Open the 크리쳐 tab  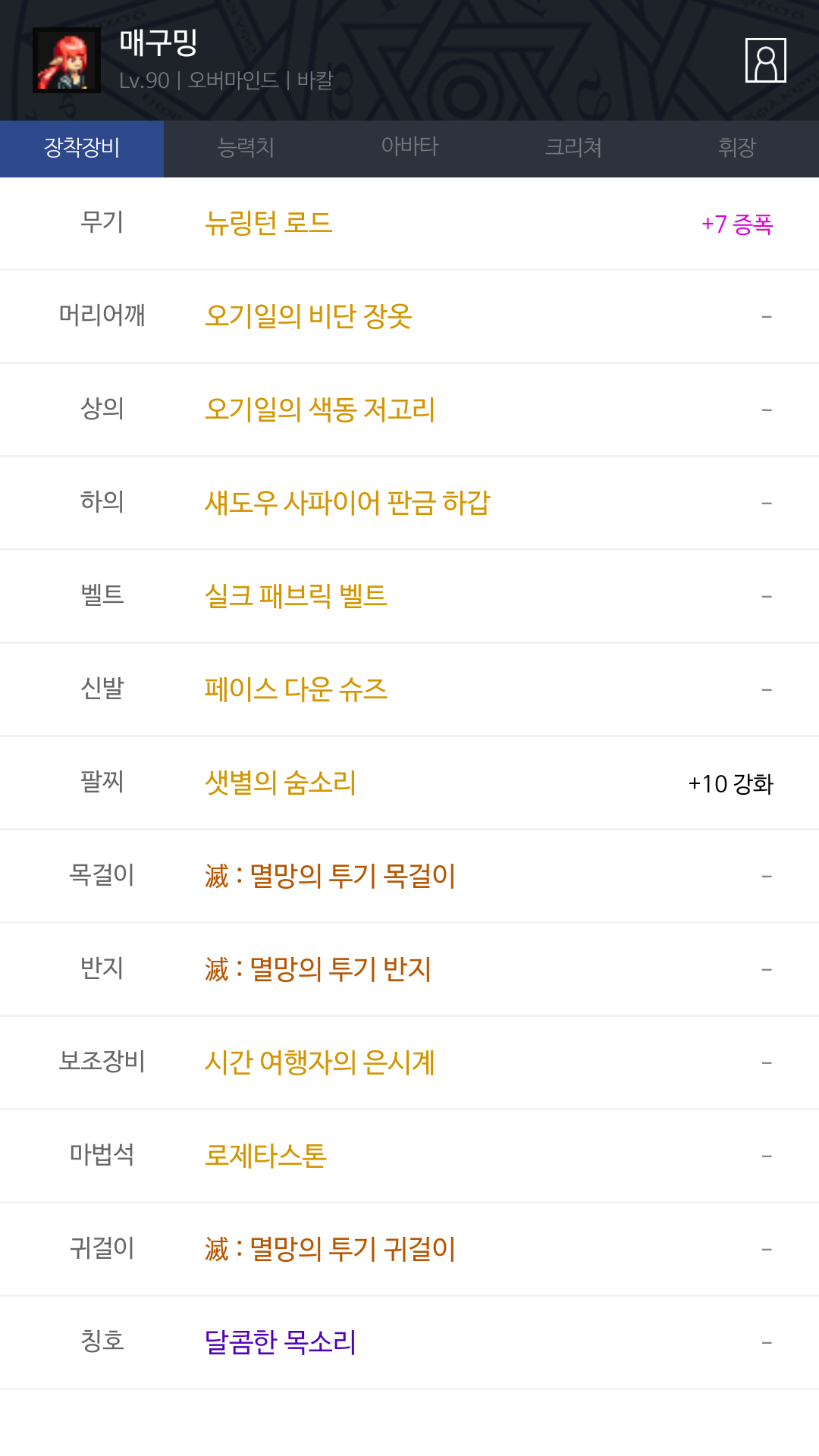(573, 149)
